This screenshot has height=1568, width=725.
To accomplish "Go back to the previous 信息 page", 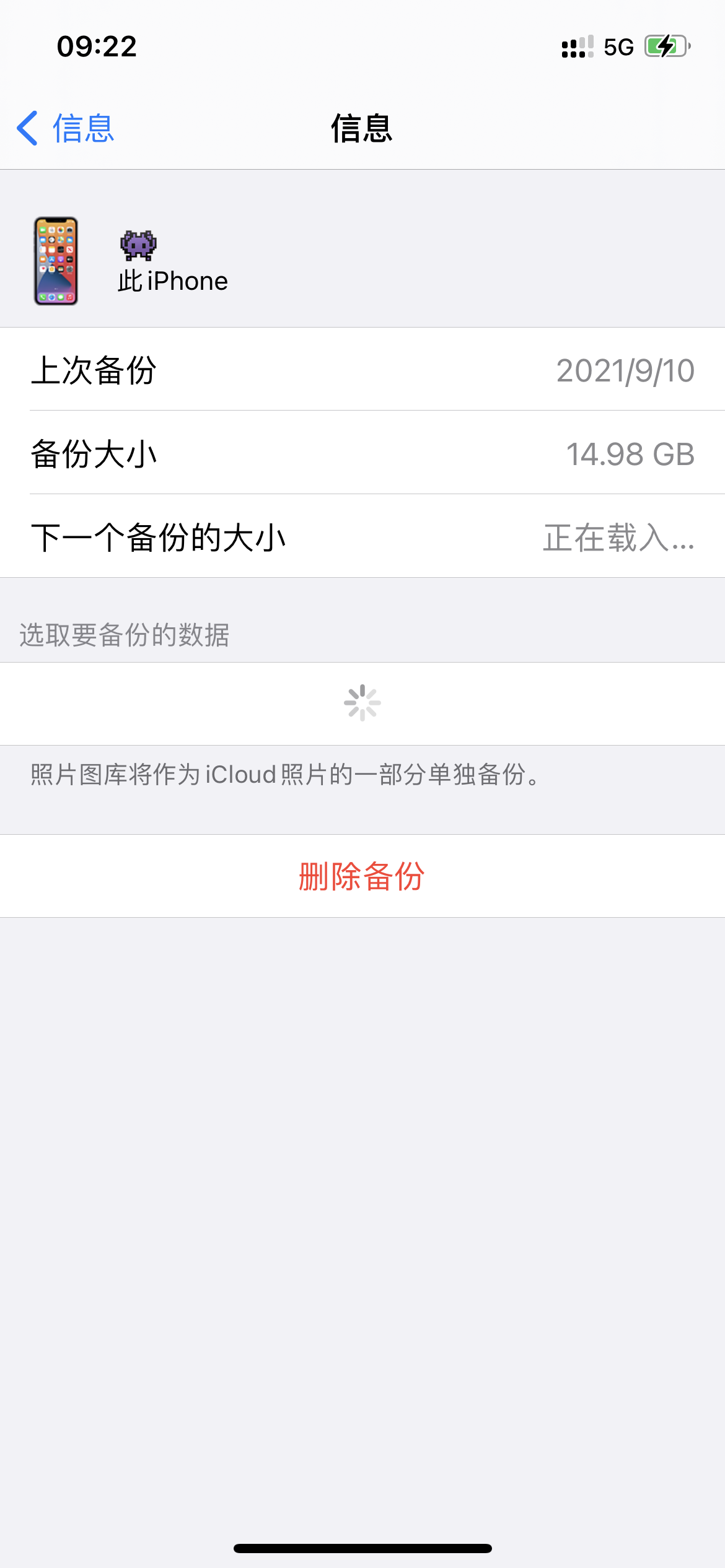I will pos(66,129).
